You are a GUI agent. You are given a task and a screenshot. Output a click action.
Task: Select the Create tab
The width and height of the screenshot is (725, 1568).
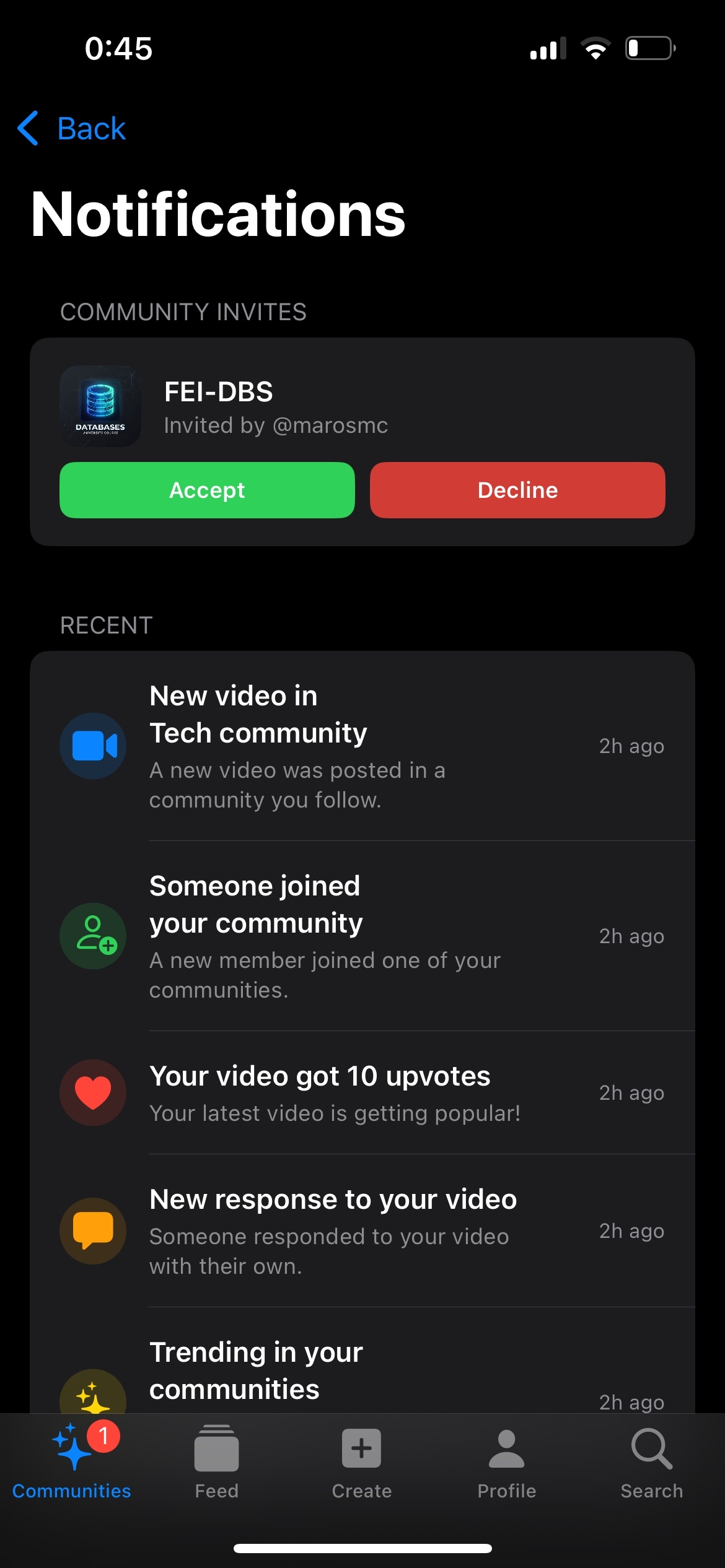pyautogui.click(x=362, y=1461)
